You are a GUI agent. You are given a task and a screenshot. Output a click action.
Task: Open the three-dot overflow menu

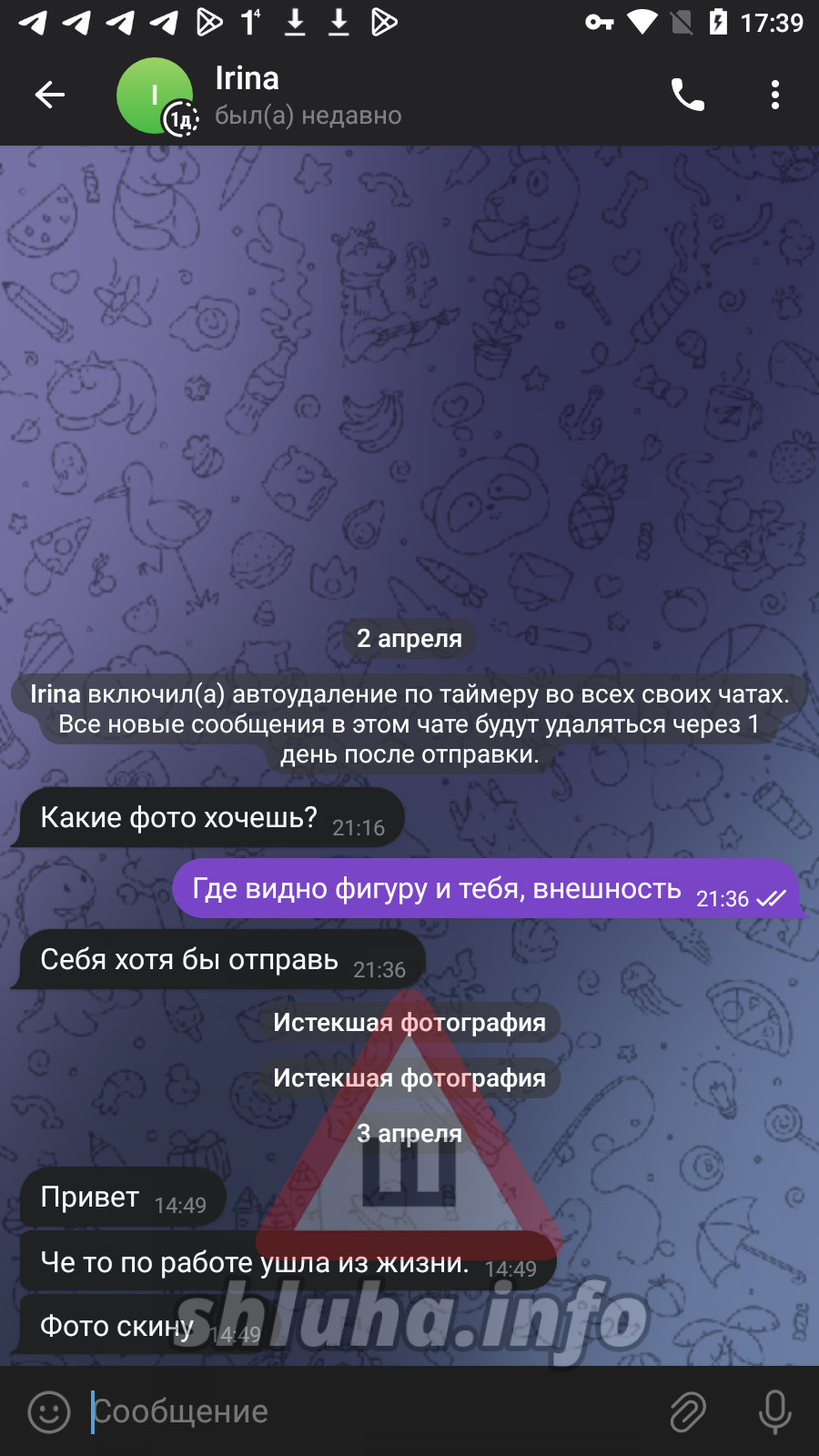coord(774,95)
